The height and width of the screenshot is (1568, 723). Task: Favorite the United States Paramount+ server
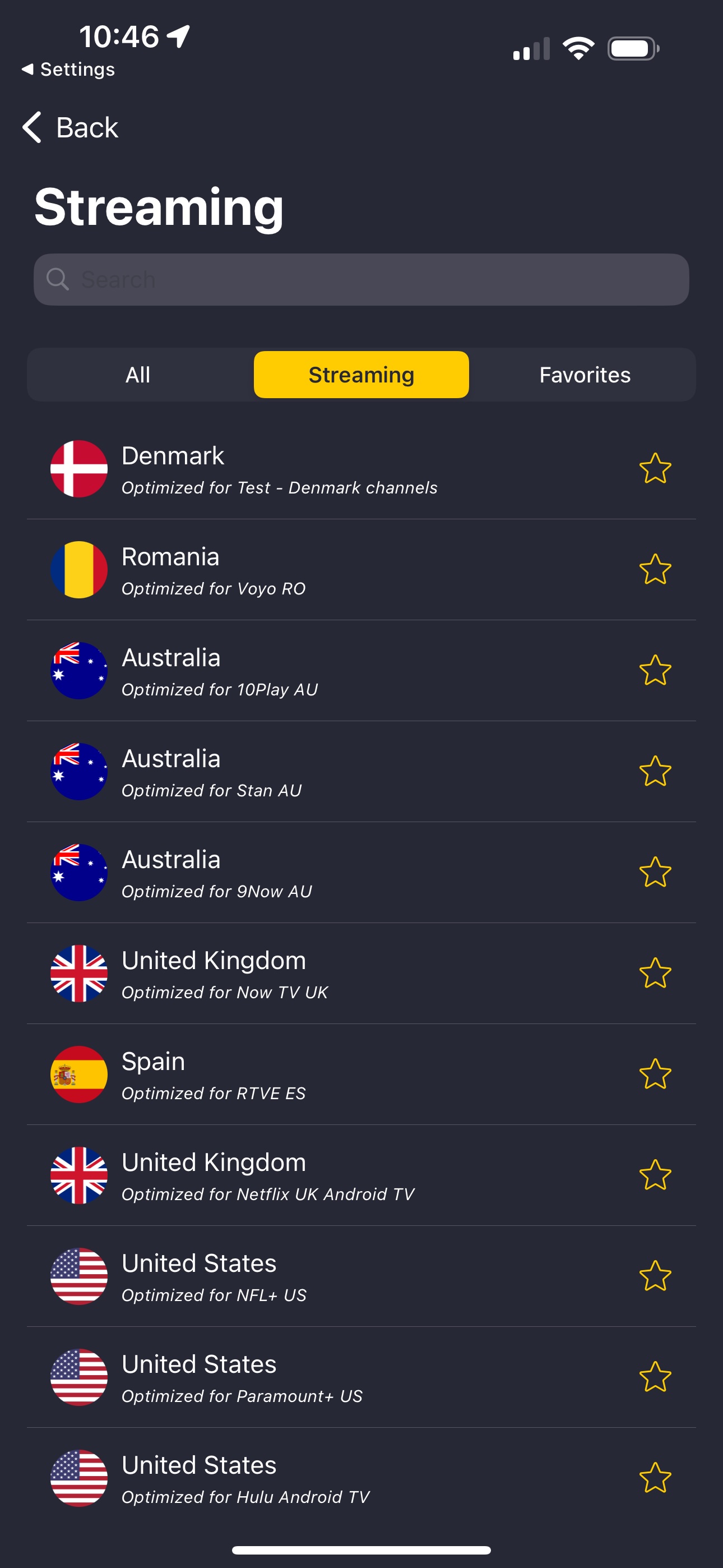pyautogui.click(x=656, y=1377)
